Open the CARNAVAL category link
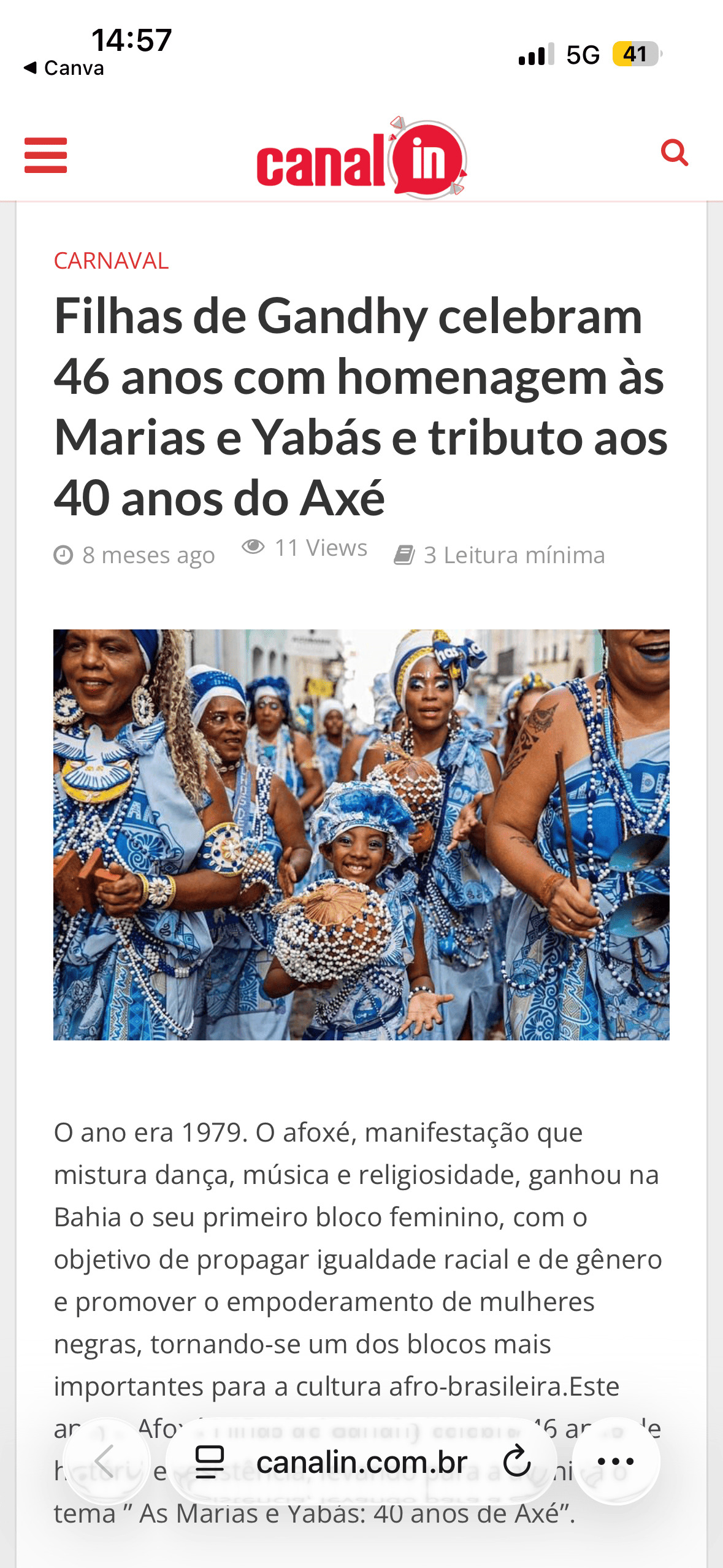Screen dimensions: 723x1568 click(111, 261)
